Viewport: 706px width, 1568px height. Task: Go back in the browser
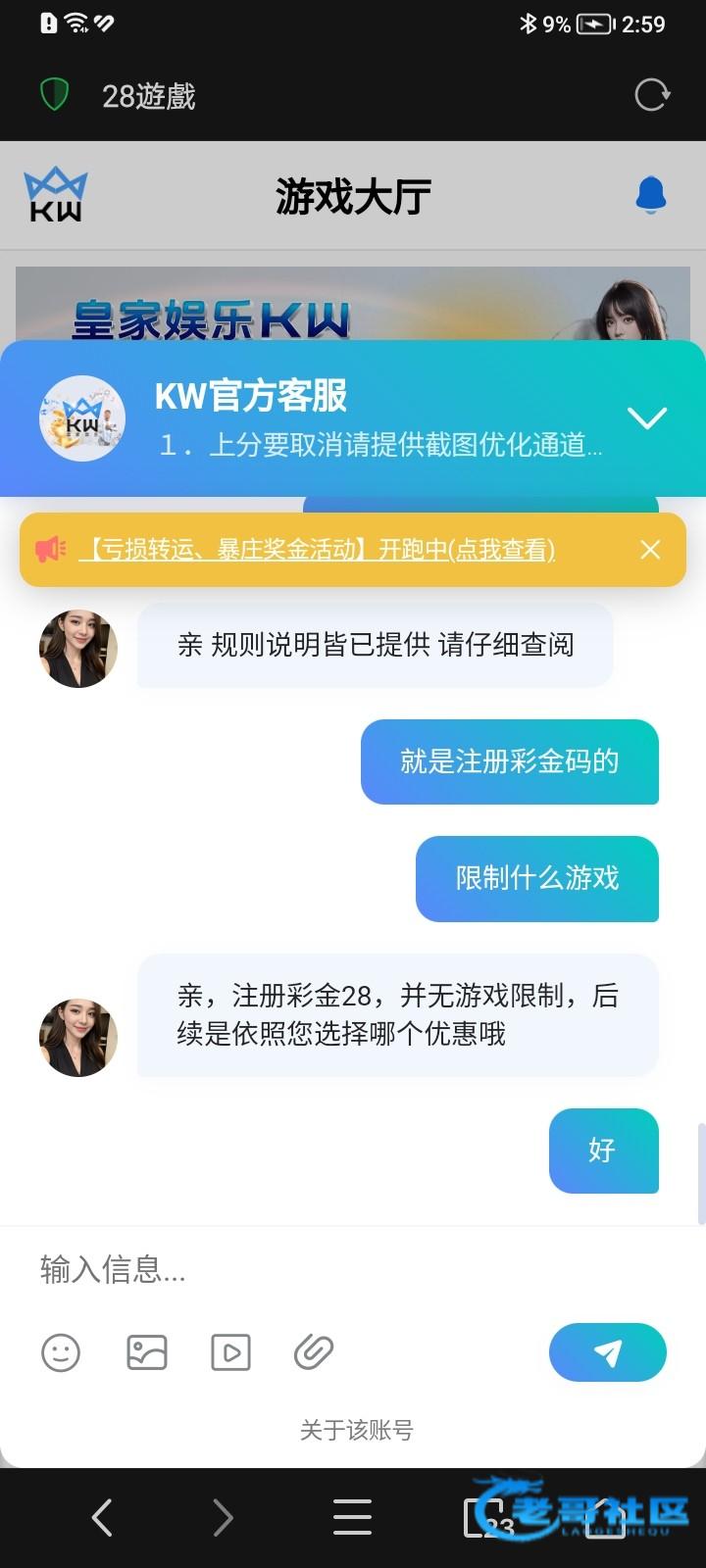(102, 1517)
